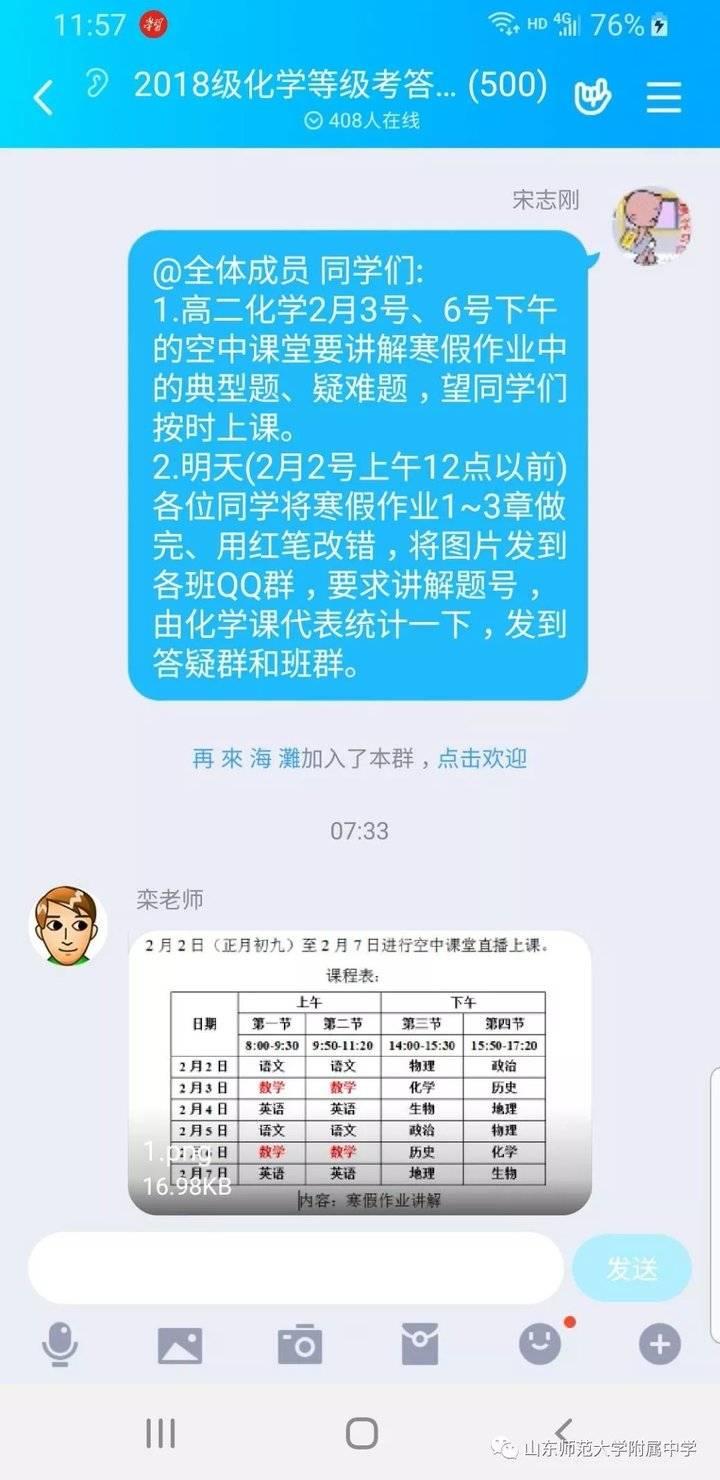Open 栾老师's profile avatar
The height and width of the screenshot is (1480, 720).
coord(68,925)
